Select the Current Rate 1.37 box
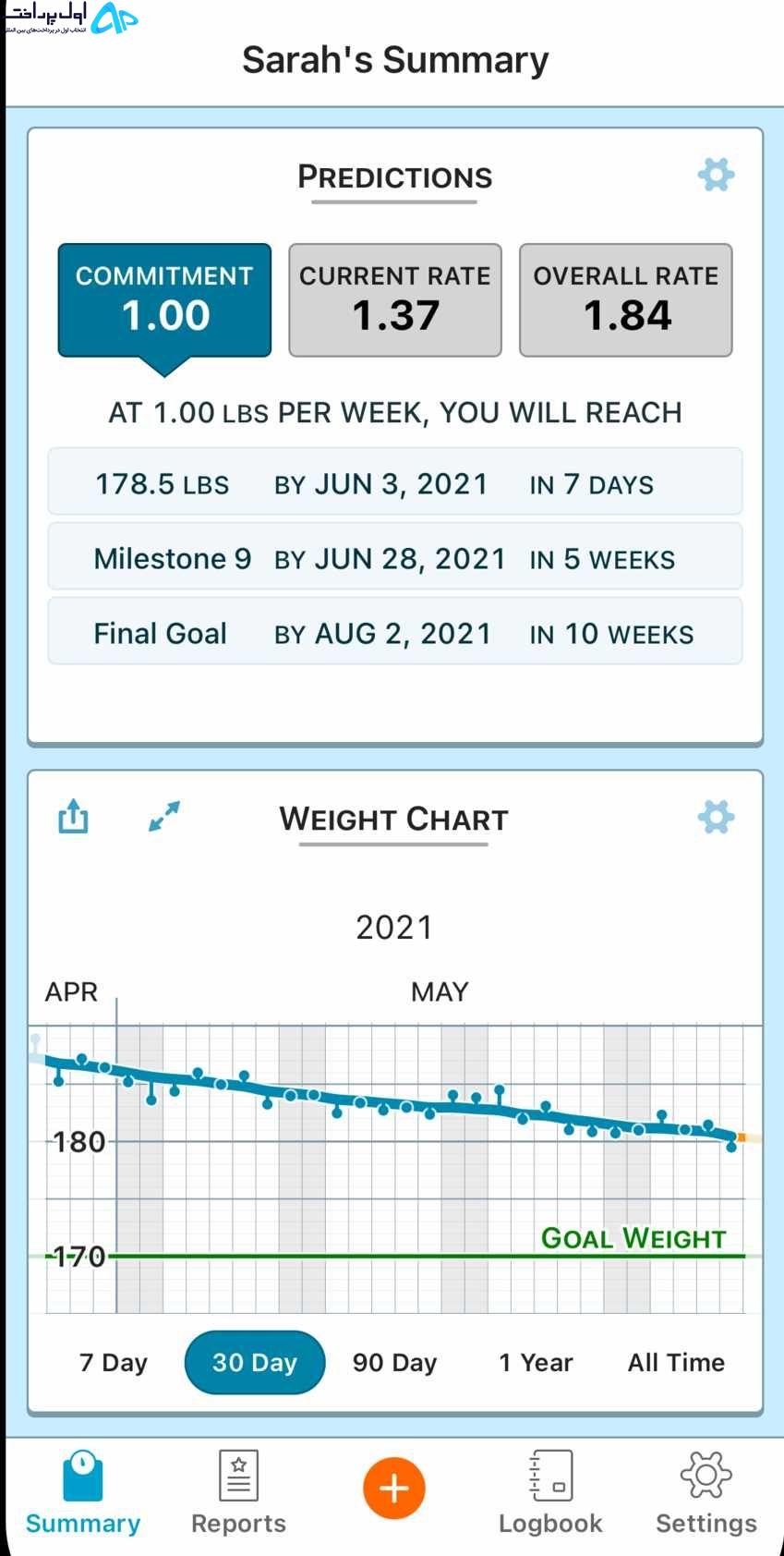This screenshot has height=1556, width=784. tap(395, 300)
